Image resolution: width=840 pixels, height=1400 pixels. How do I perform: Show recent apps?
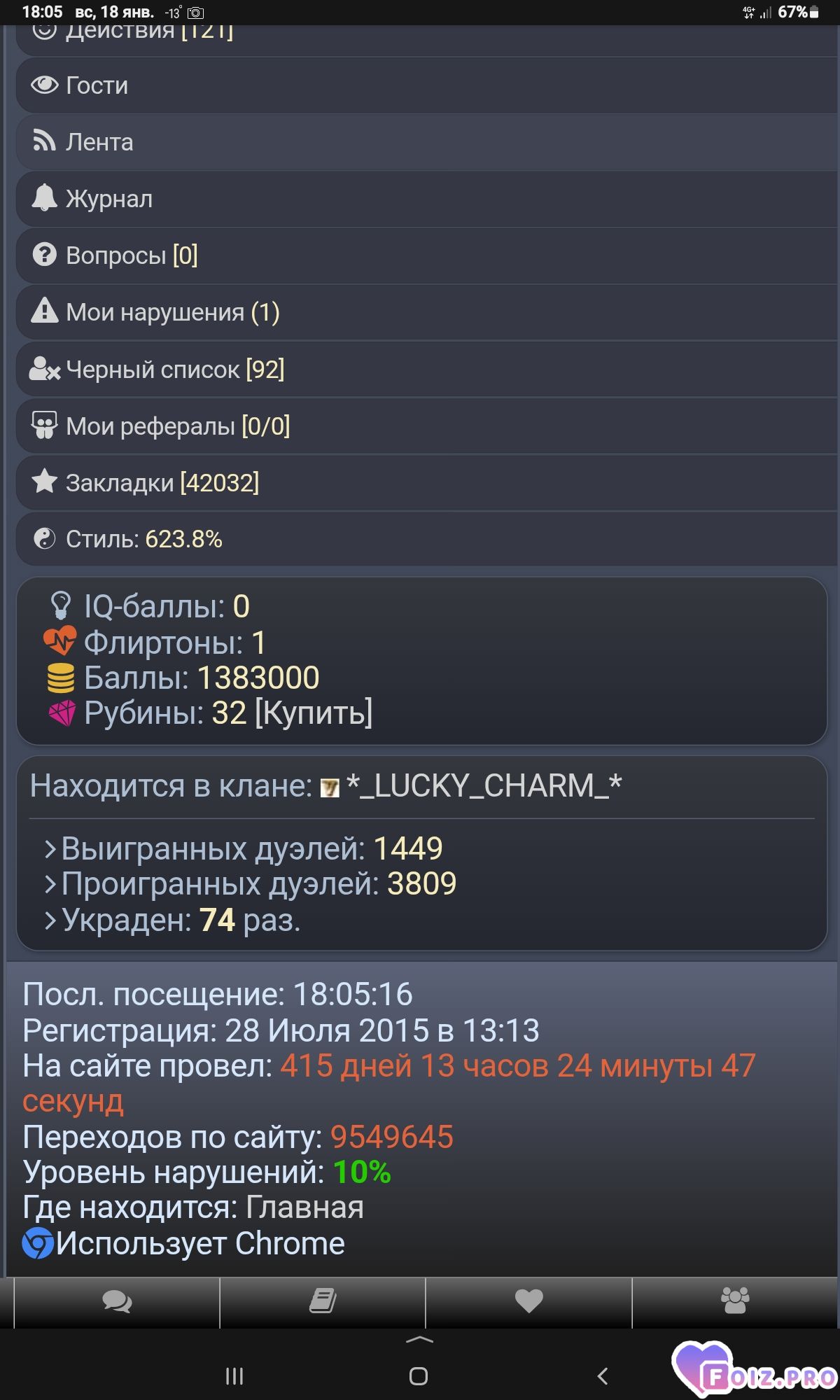[x=234, y=1376]
